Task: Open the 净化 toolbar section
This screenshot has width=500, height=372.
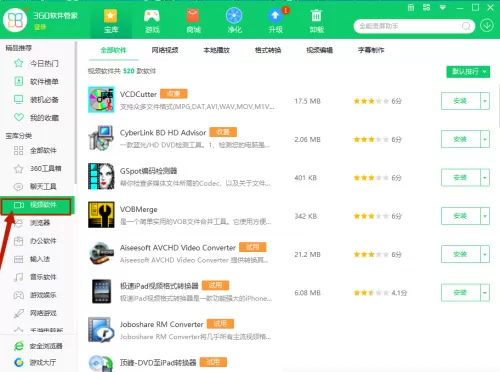Action: [x=234, y=21]
